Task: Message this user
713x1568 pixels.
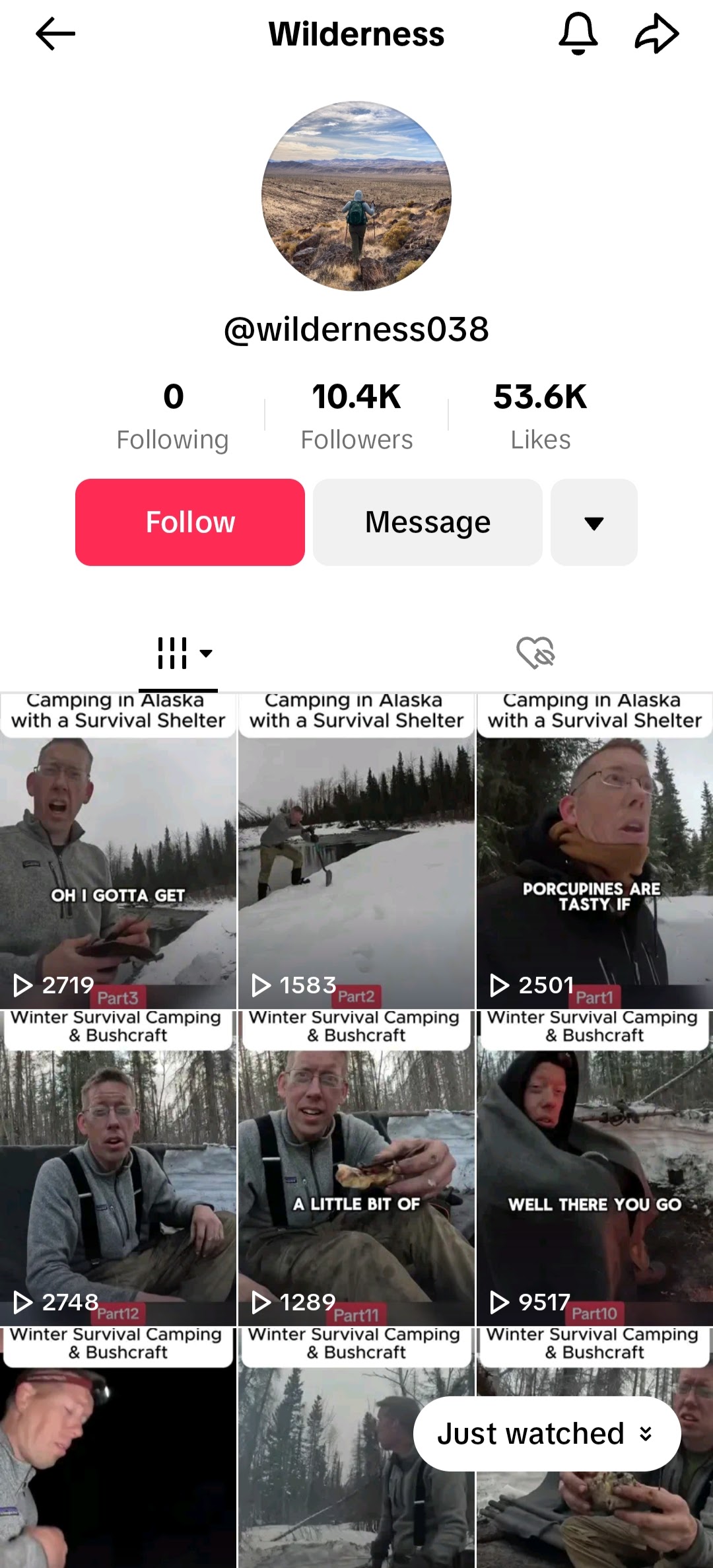Action: point(428,522)
